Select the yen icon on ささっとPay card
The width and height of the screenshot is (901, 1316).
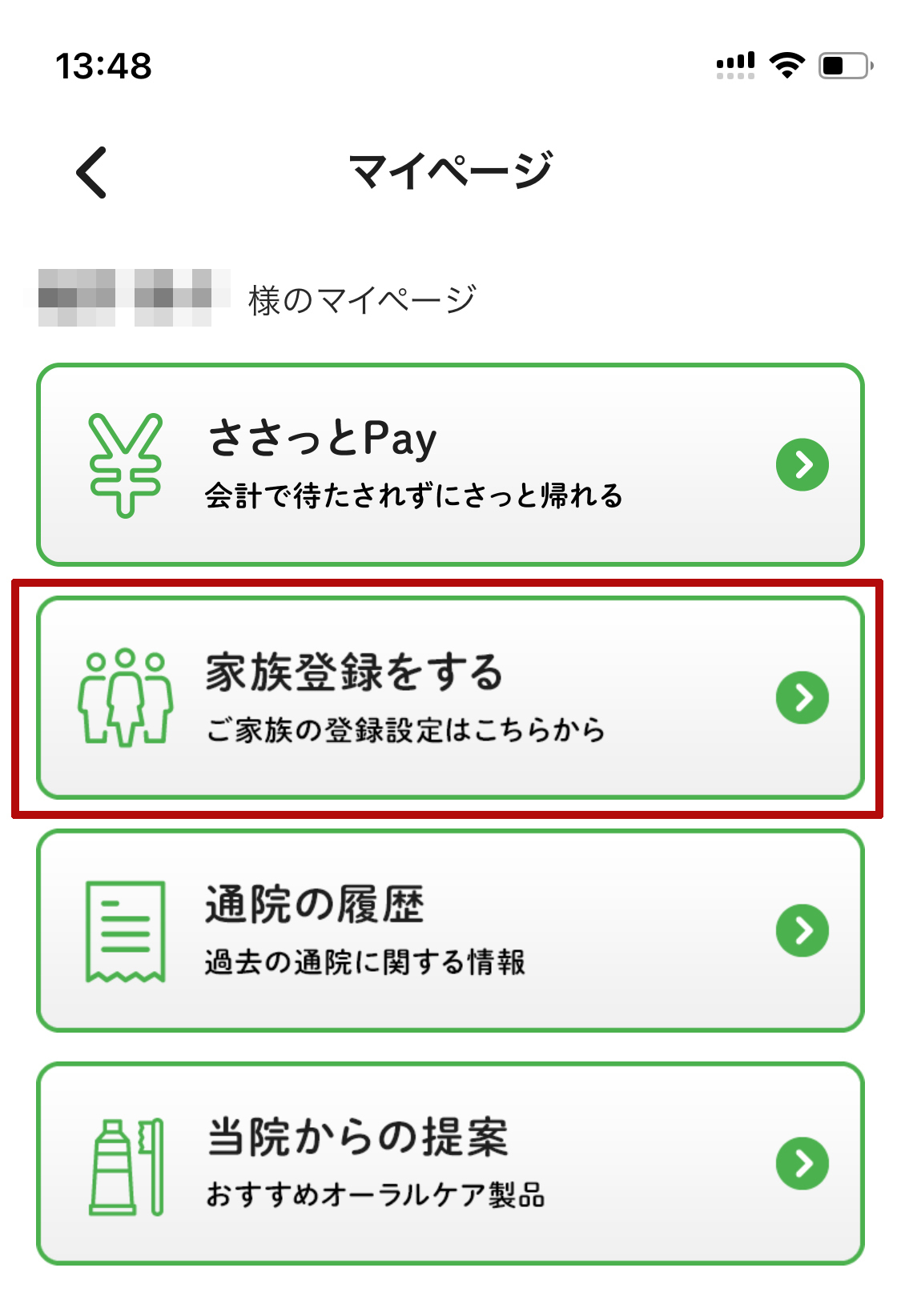(x=124, y=464)
